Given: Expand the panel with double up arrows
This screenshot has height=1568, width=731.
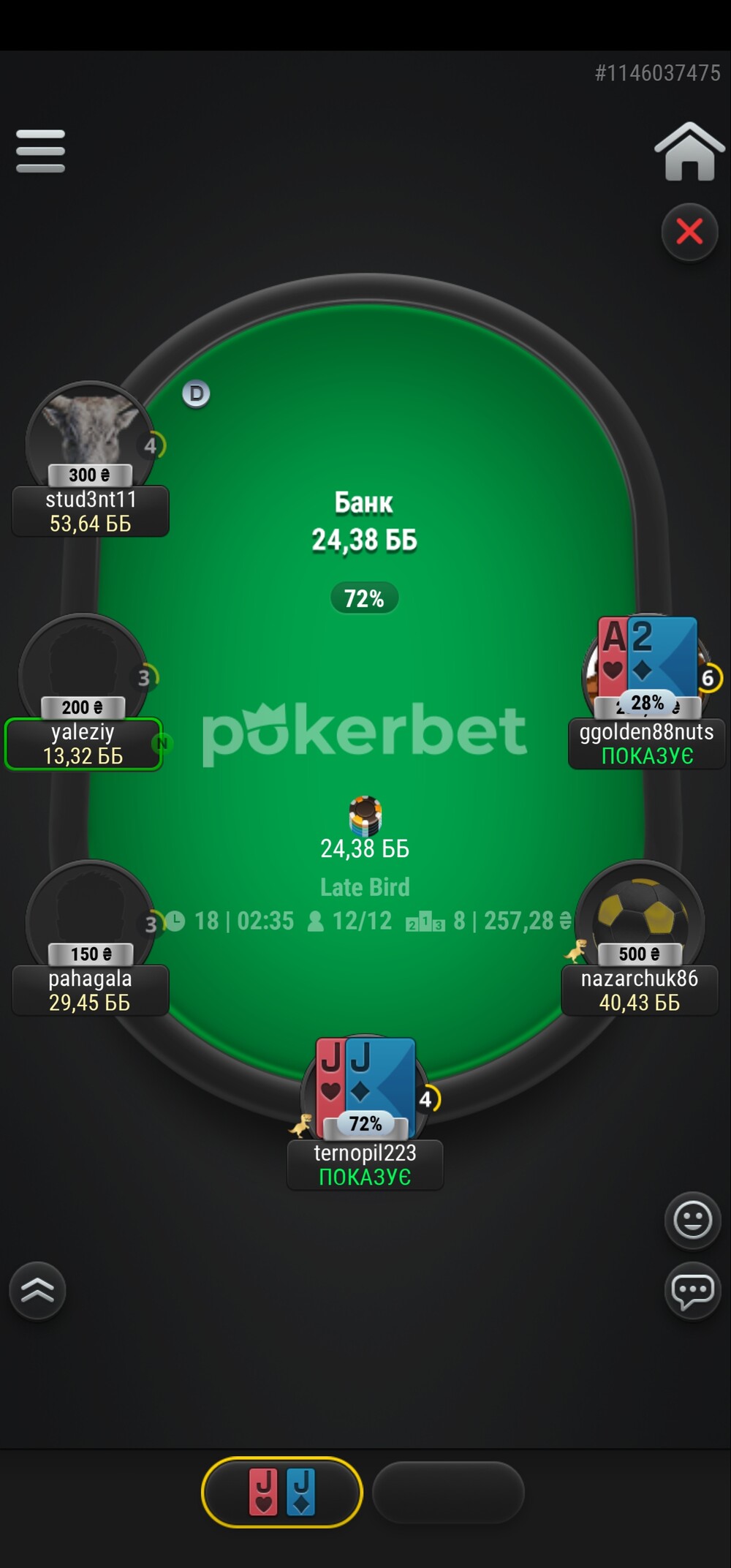Looking at the screenshot, I should pos(37,1292).
